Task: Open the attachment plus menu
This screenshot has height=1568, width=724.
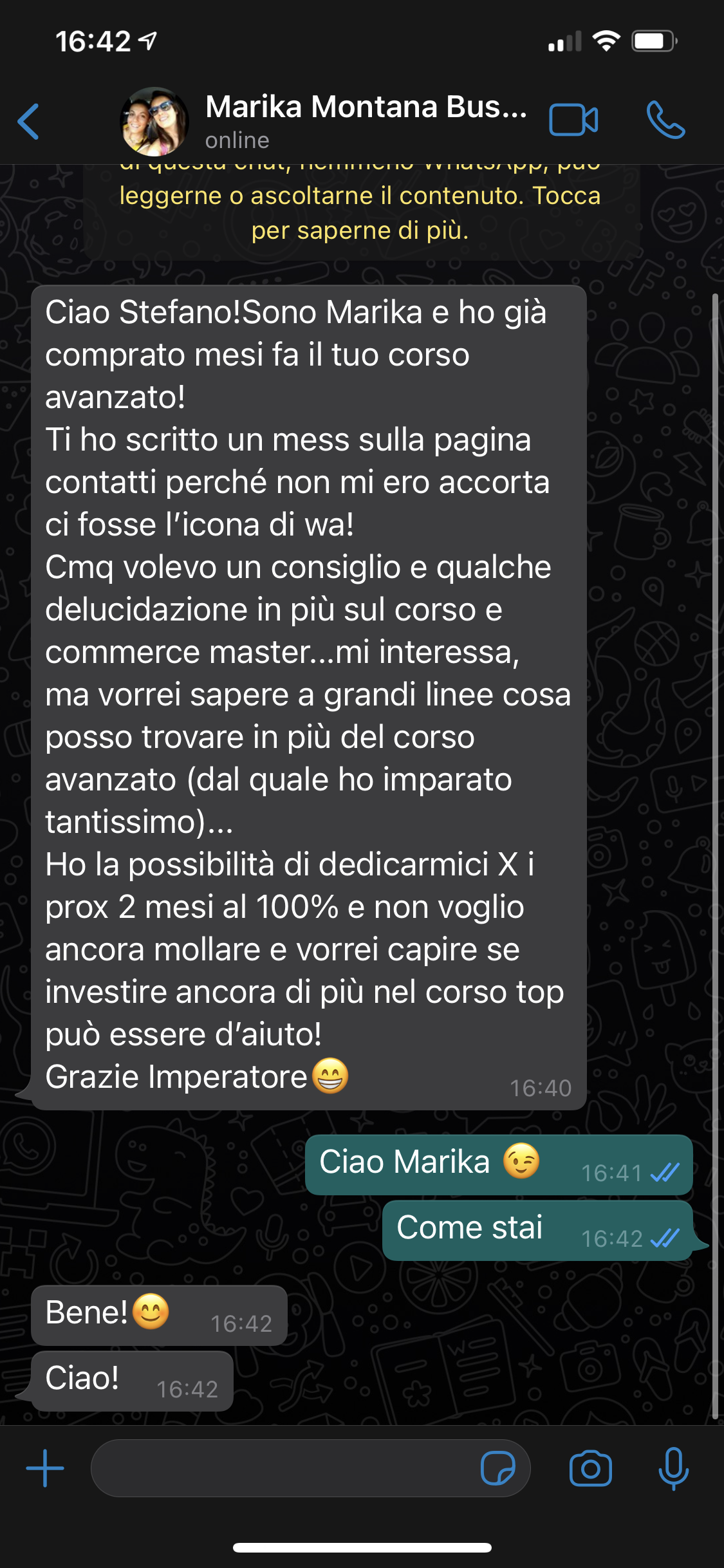Action: pyautogui.click(x=45, y=1468)
